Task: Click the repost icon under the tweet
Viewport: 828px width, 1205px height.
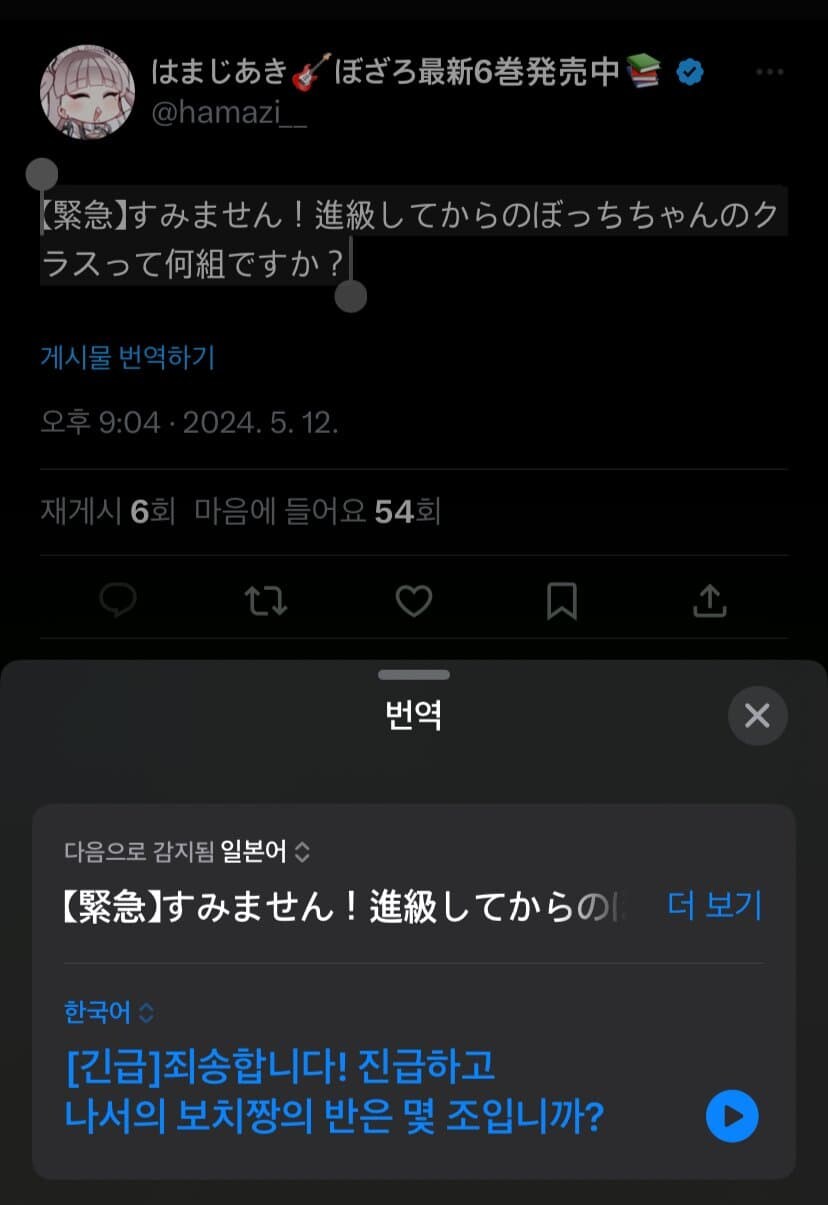Action: click(x=267, y=599)
